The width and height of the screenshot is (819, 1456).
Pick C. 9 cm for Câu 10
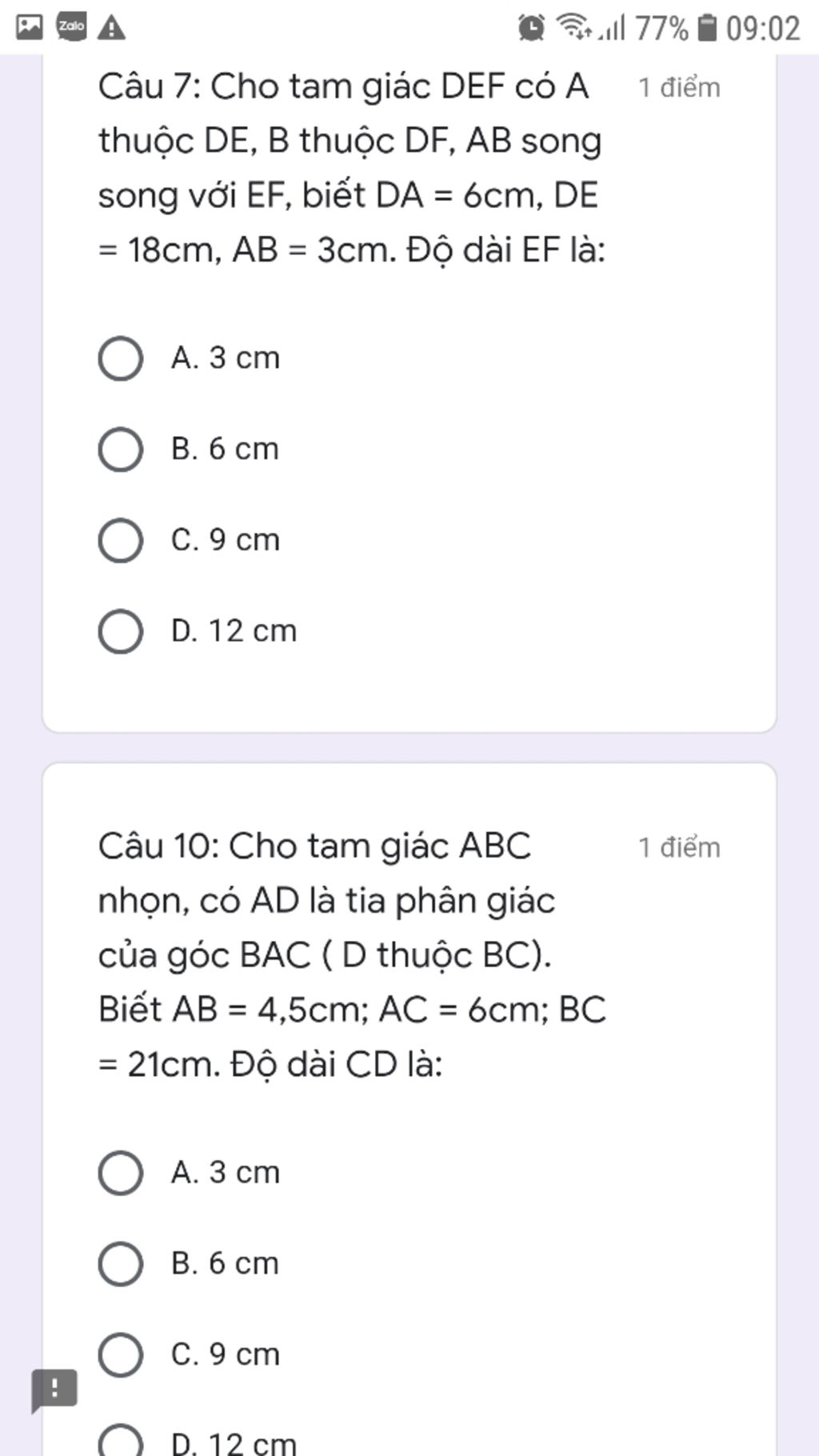[121, 1355]
